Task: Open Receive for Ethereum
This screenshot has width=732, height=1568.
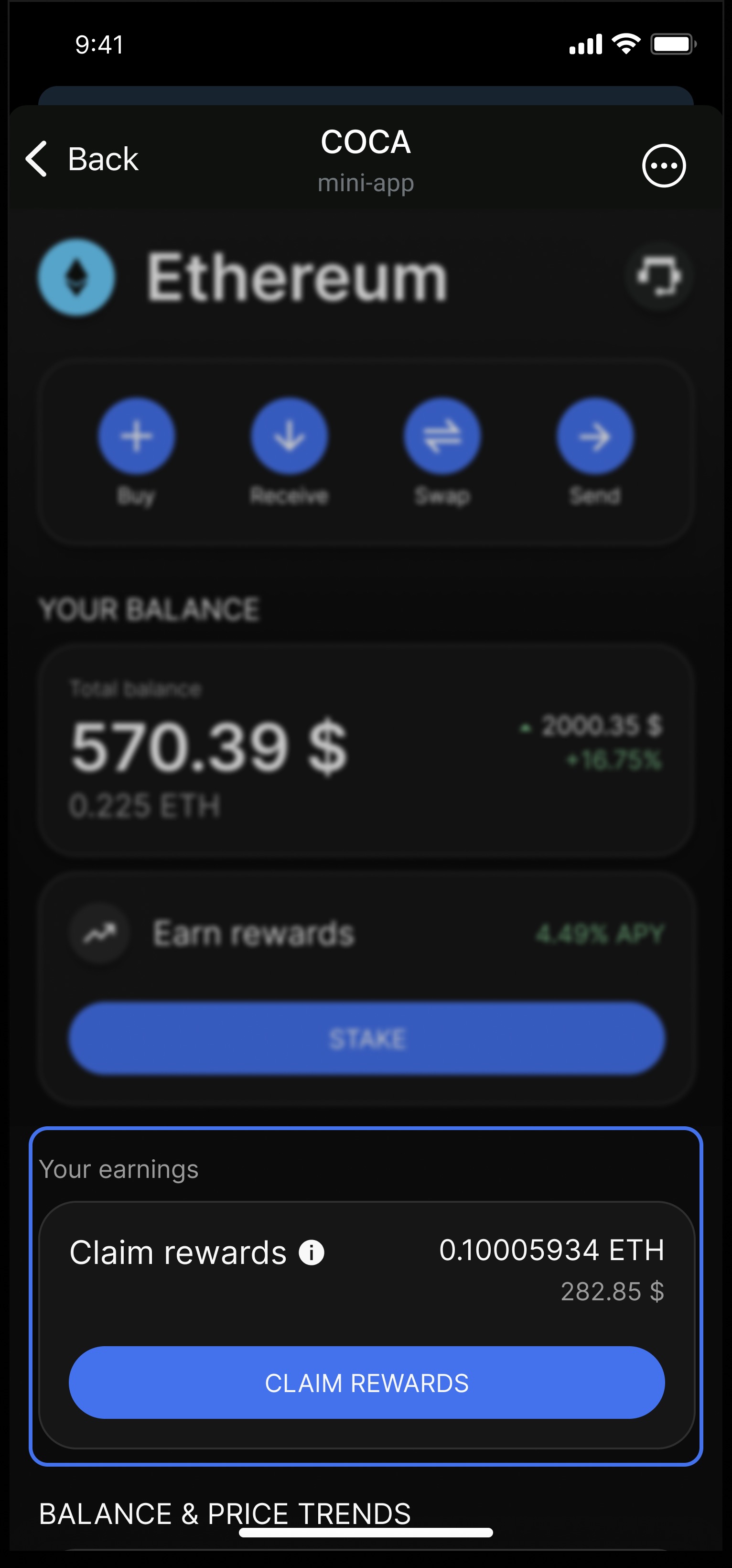Action: tap(290, 436)
